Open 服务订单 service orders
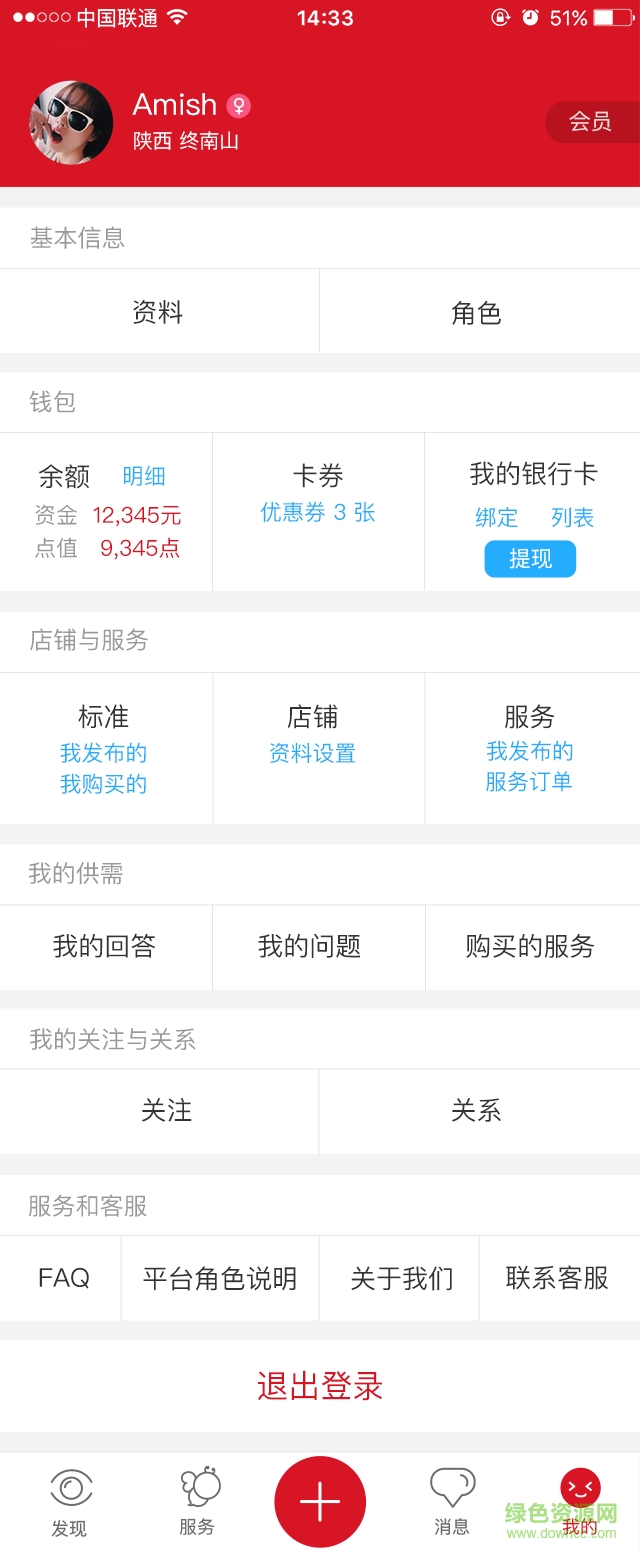 tap(529, 781)
